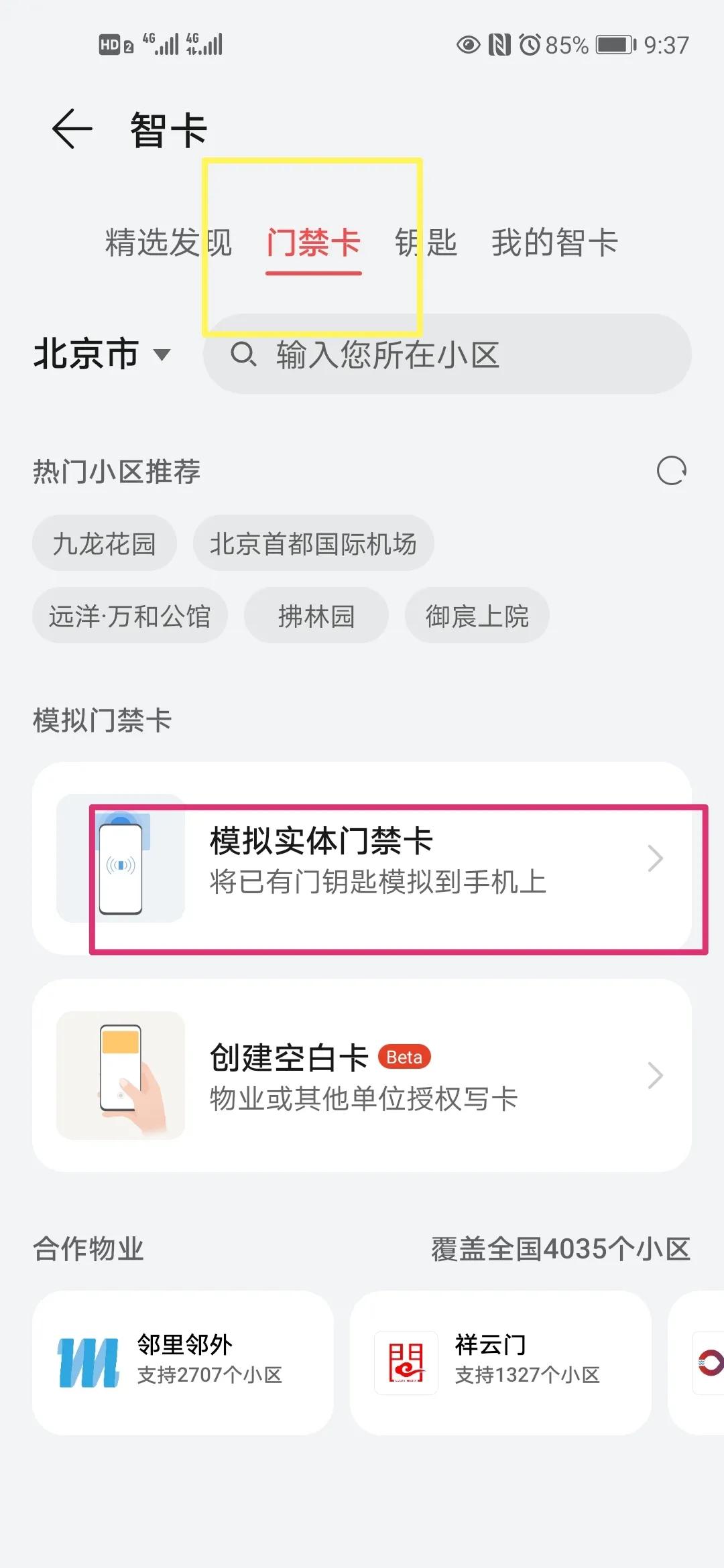Tap the chevron on 创建空白卡 row

click(655, 1075)
